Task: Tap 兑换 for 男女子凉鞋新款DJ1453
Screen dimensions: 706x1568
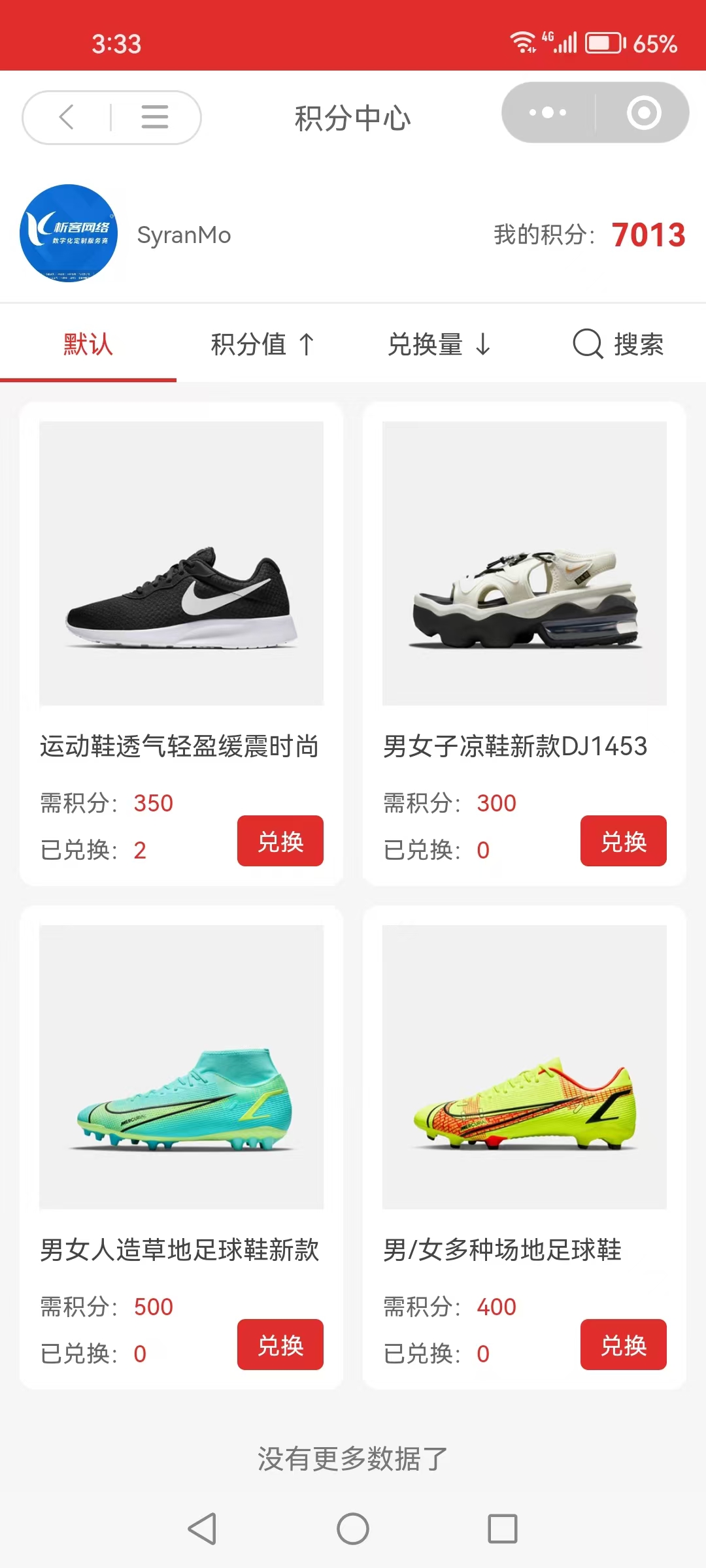Action: [623, 841]
